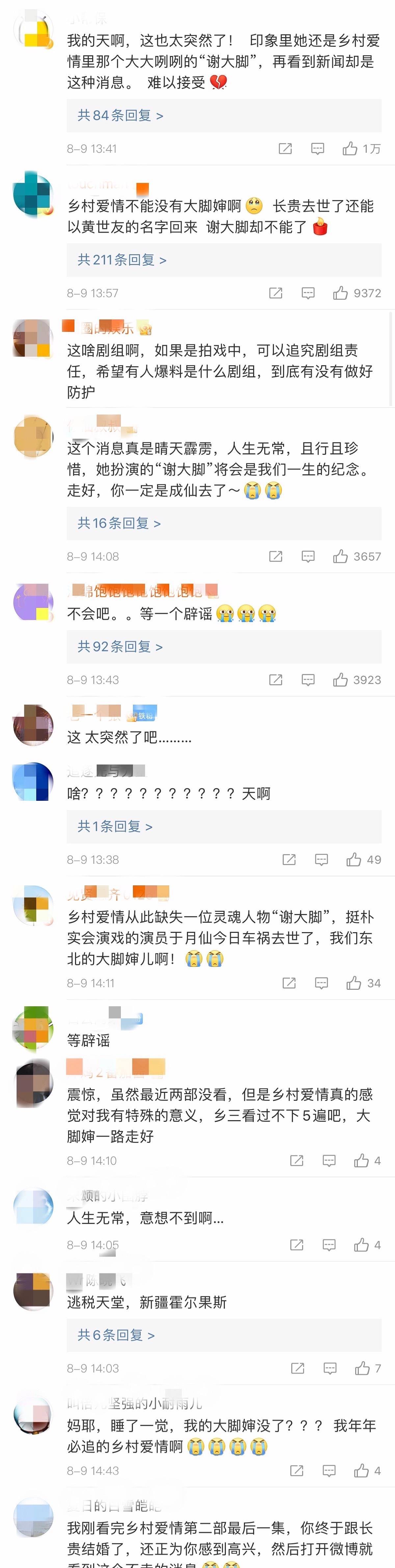Expand the 84 replies thread
This screenshot has width=395, height=1568.
tap(120, 116)
